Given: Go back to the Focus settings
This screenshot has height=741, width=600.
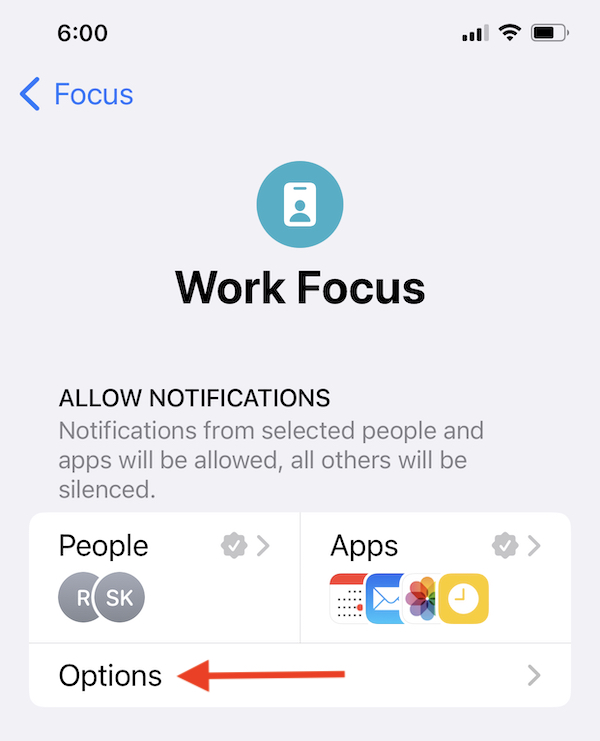Looking at the screenshot, I should [77, 94].
